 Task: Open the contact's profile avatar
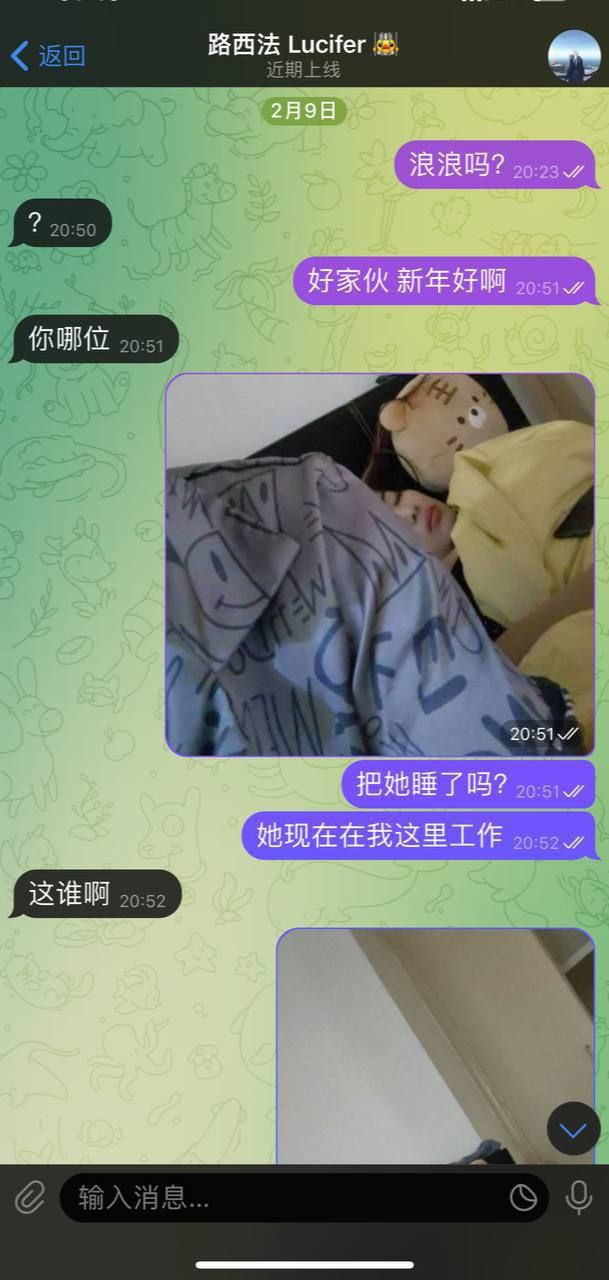pyautogui.click(x=574, y=56)
